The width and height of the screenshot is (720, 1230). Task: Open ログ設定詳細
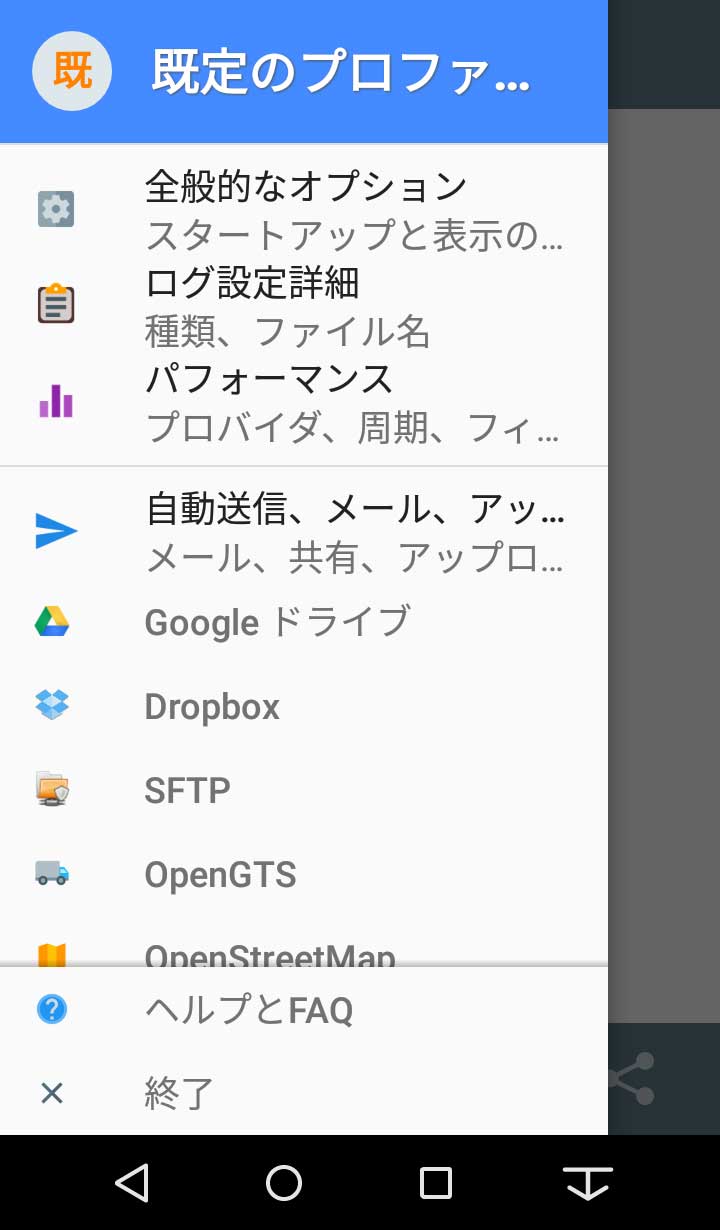(x=304, y=306)
